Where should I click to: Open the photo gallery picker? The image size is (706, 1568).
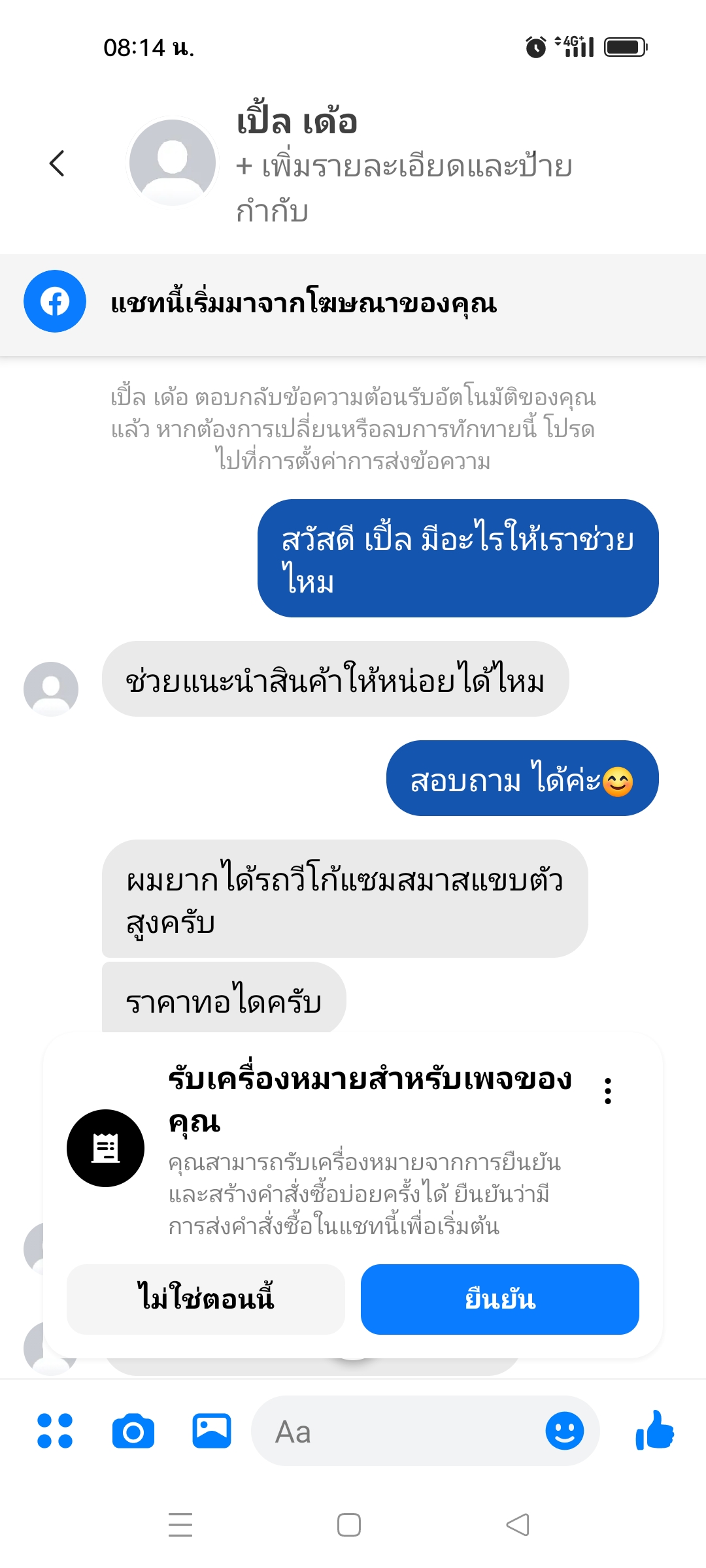pos(212,1431)
